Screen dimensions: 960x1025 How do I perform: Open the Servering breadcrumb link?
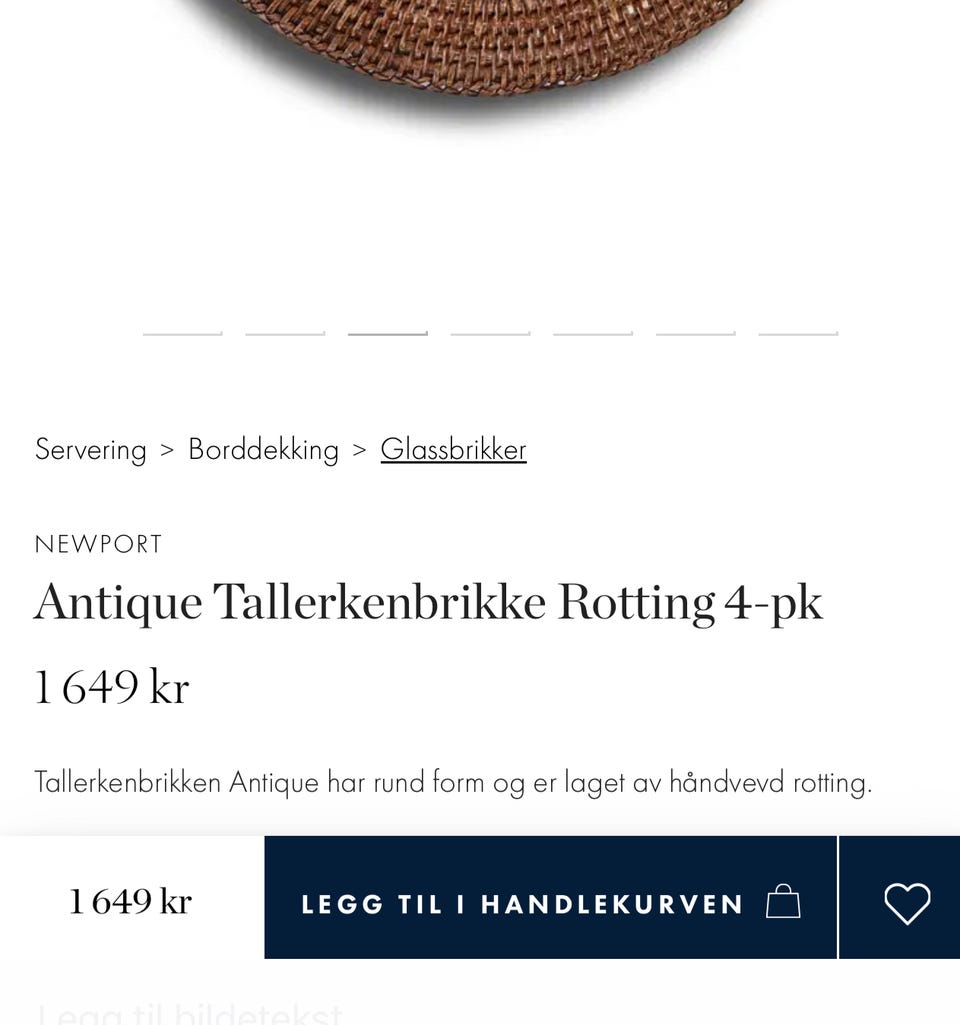[91, 449]
